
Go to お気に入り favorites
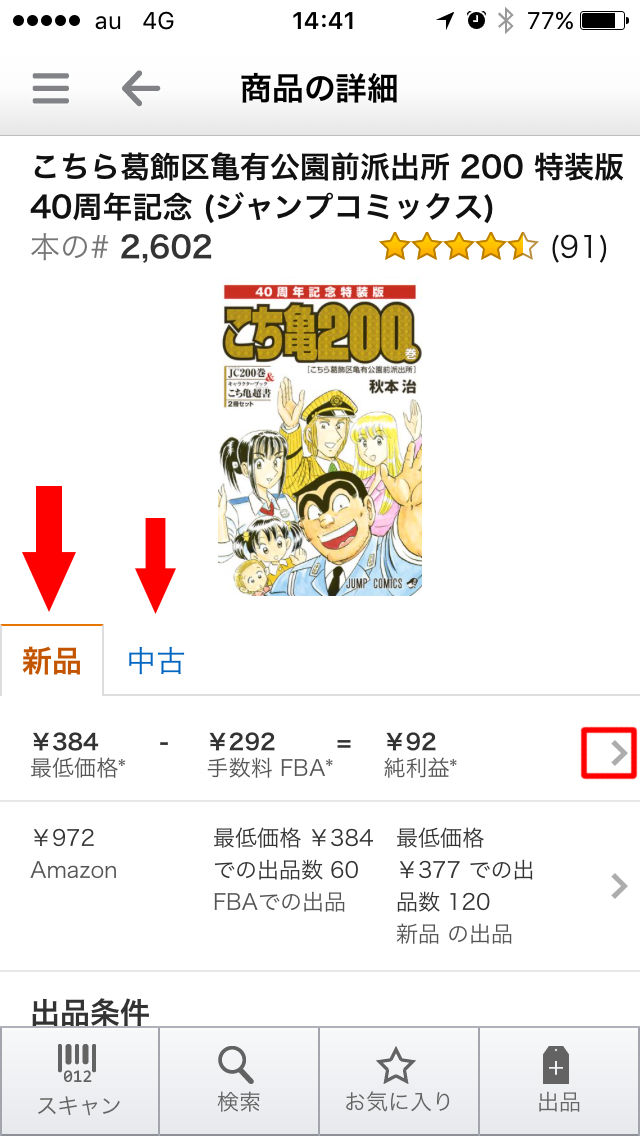click(399, 1081)
